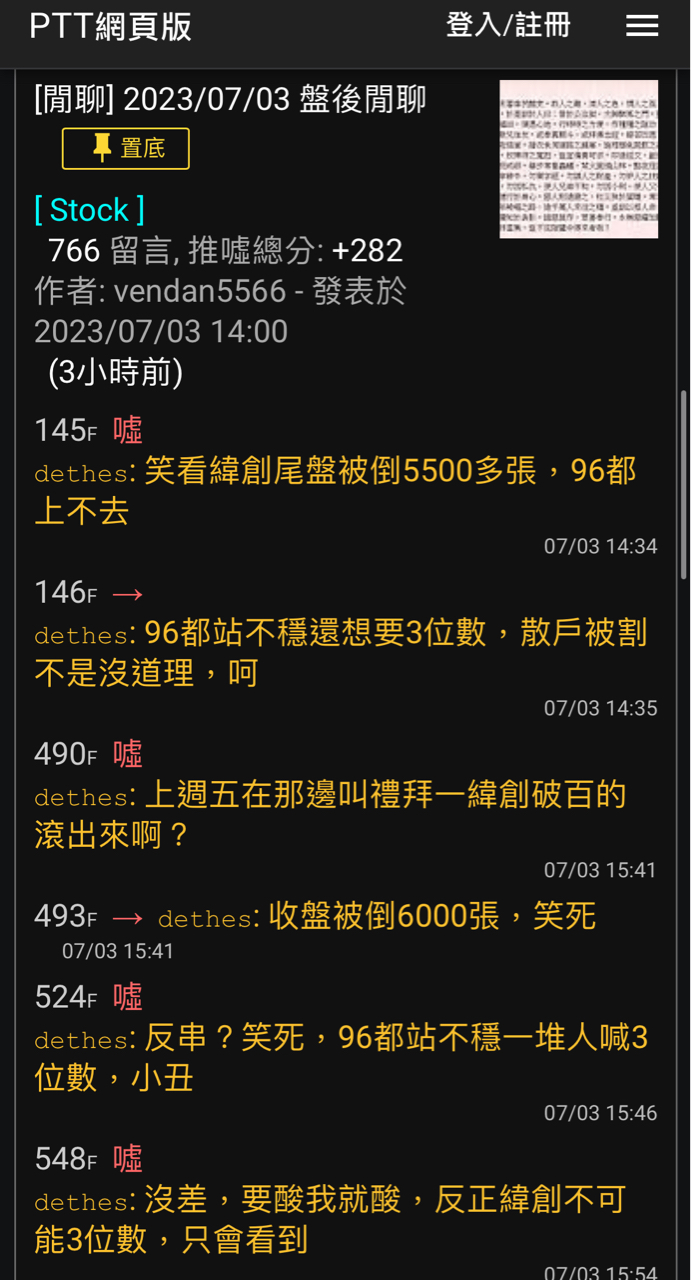The image size is (691, 1280).
Task: Open the post thumbnail image
Action: pos(579,159)
